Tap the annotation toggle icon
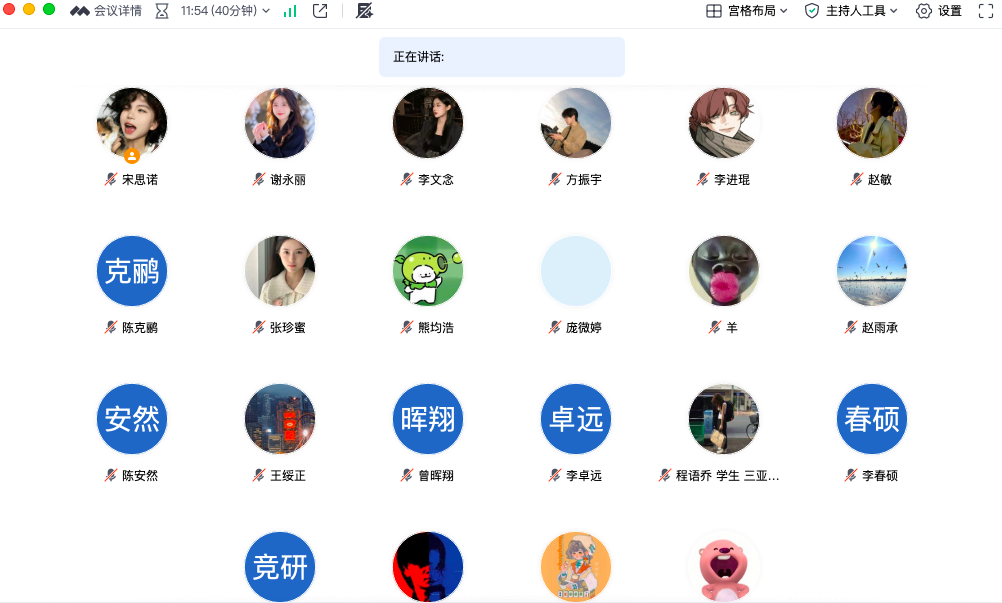The height and width of the screenshot is (603, 1002). pos(365,11)
